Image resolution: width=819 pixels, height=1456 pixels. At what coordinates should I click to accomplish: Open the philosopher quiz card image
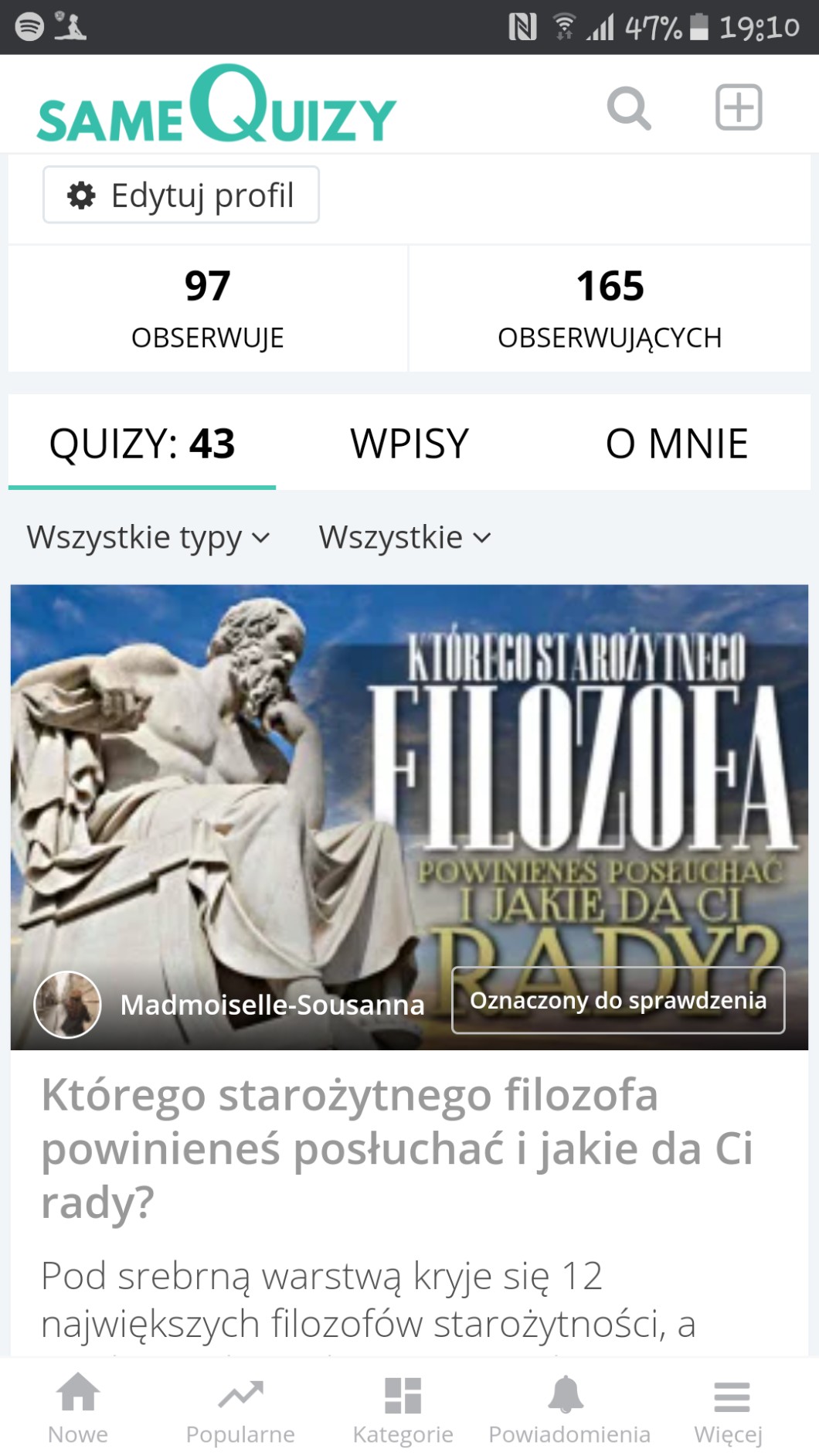409,773
